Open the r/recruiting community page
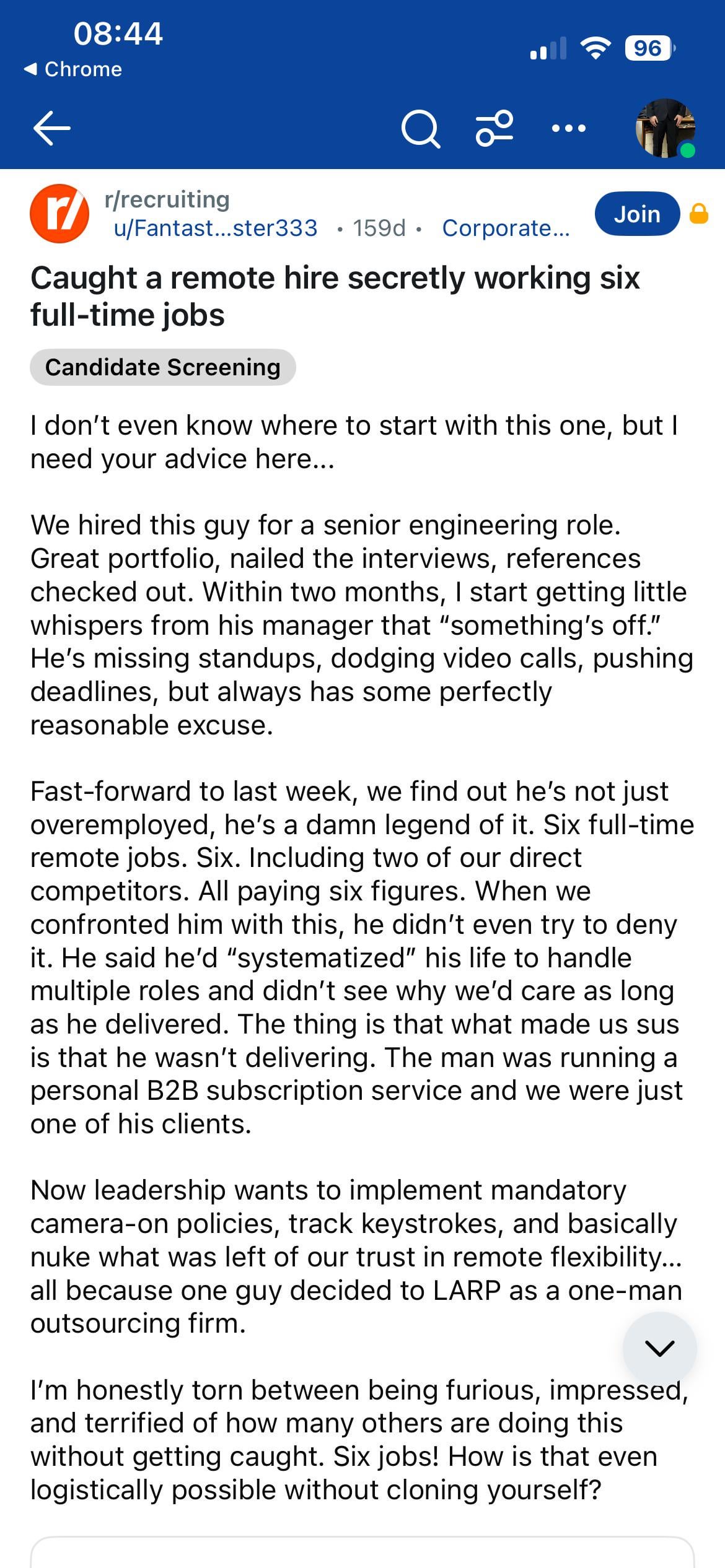Image resolution: width=725 pixels, height=1568 pixels. [x=167, y=199]
